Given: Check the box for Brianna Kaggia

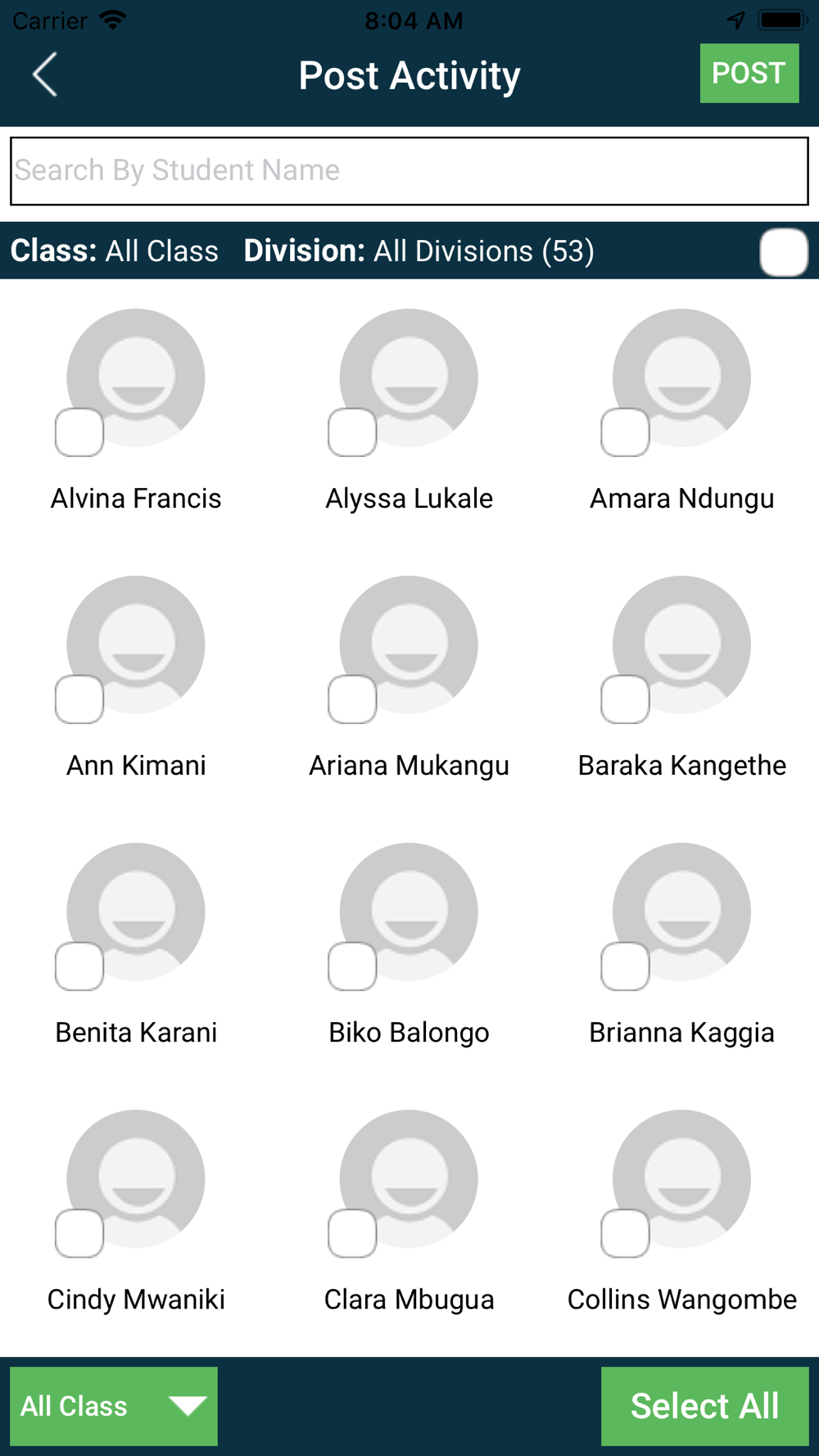Looking at the screenshot, I should point(625,966).
